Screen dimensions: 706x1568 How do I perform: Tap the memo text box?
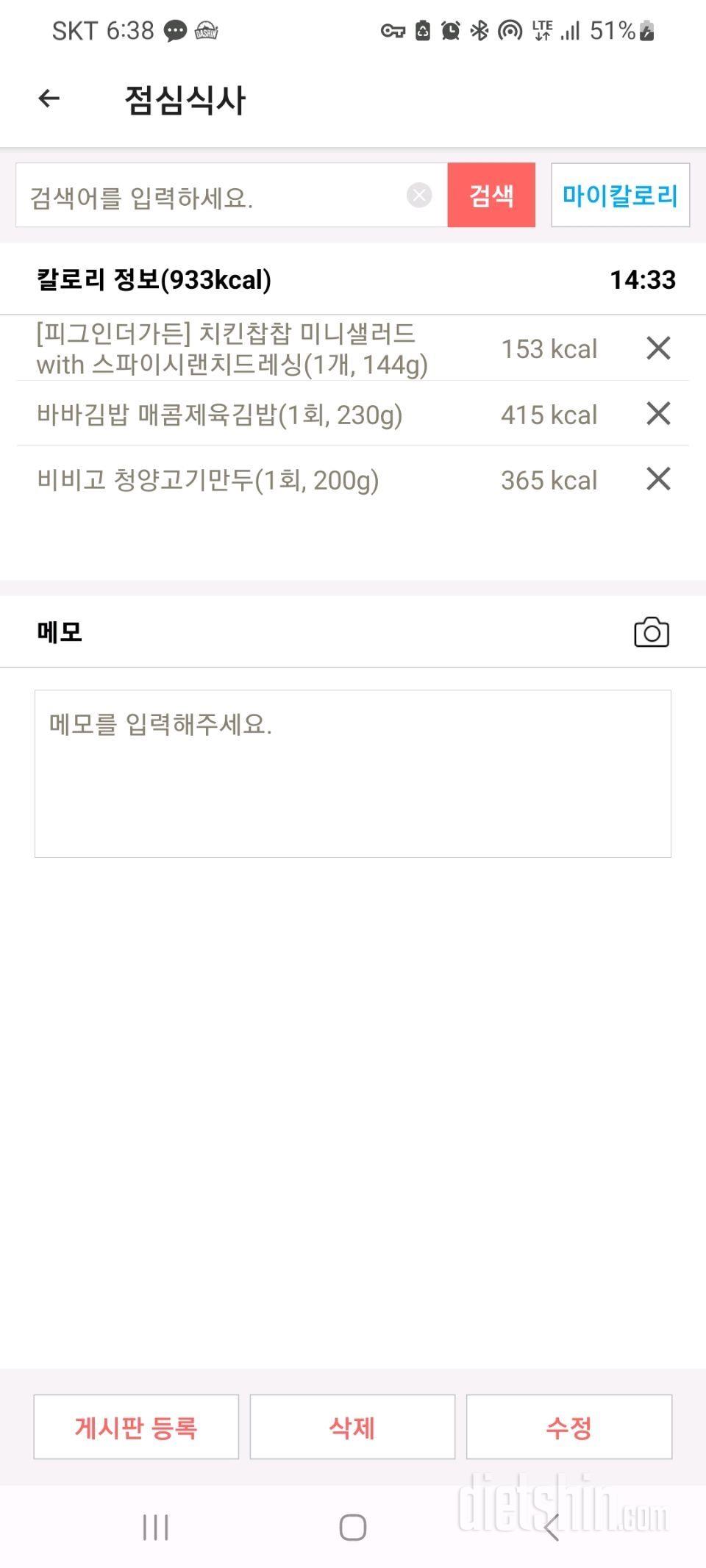[353, 773]
